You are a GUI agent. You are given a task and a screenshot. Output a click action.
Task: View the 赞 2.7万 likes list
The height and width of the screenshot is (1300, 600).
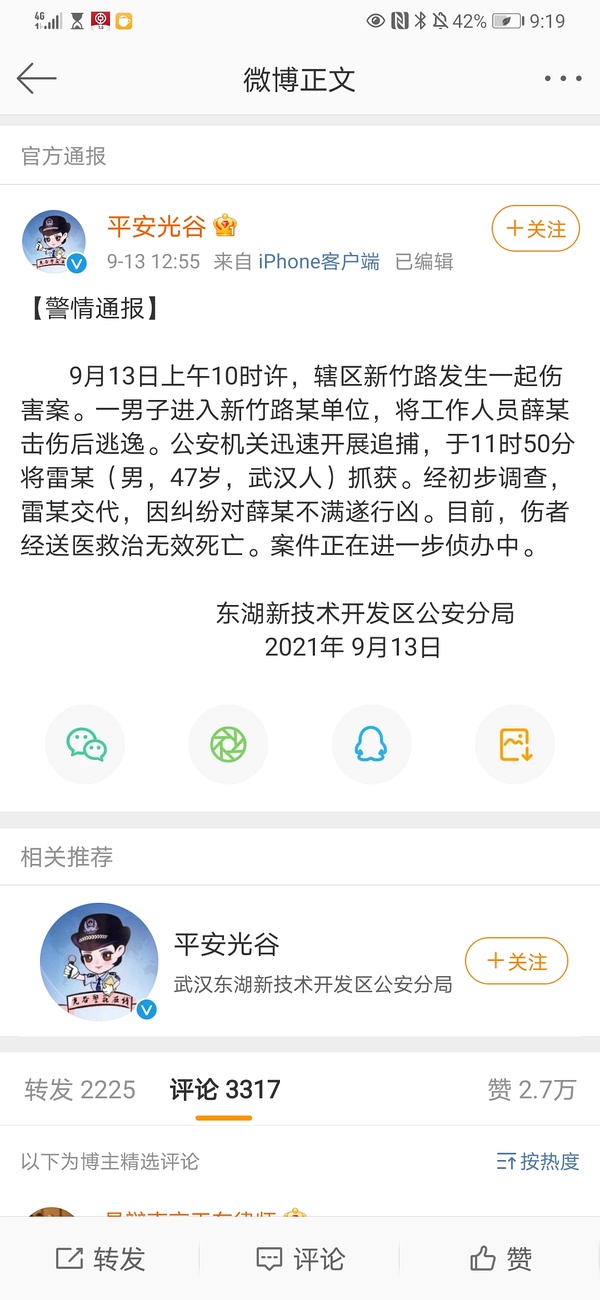coord(531,1089)
